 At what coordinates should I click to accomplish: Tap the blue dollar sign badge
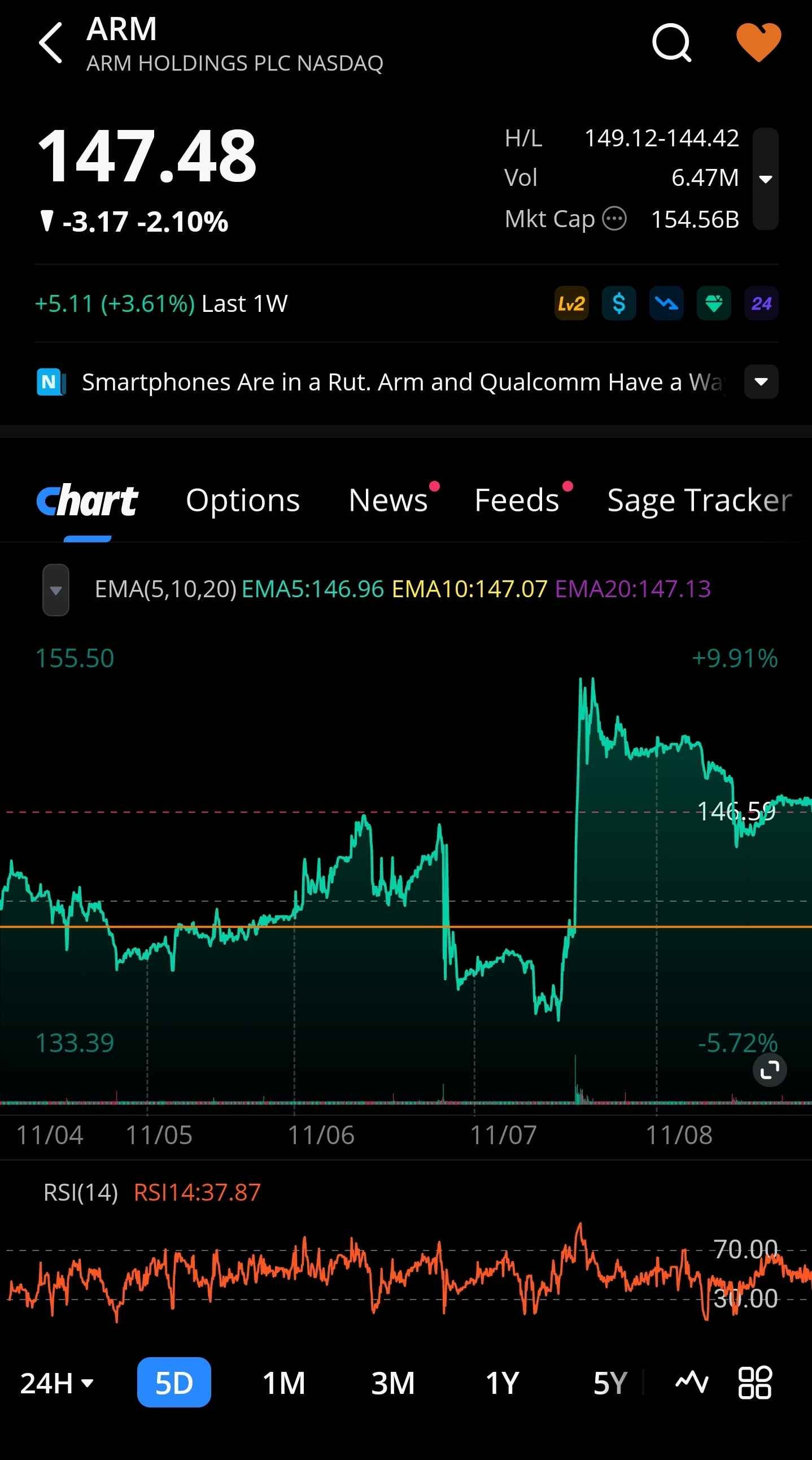[x=618, y=304]
